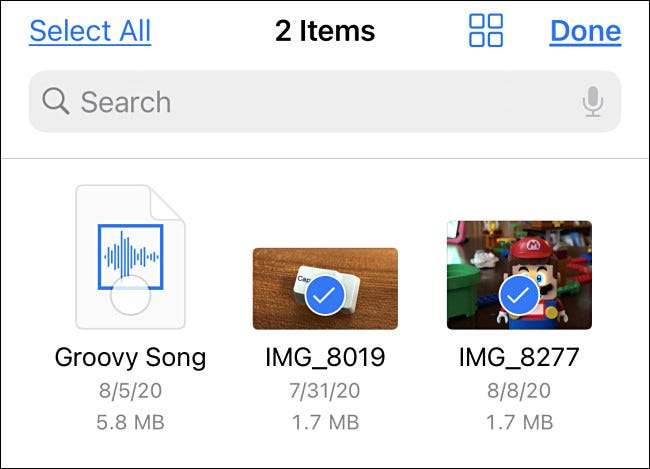Image resolution: width=650 pixels, height=469 pixels.
Task: Switch view using the grid icon
Action: (x=486, y=31)
